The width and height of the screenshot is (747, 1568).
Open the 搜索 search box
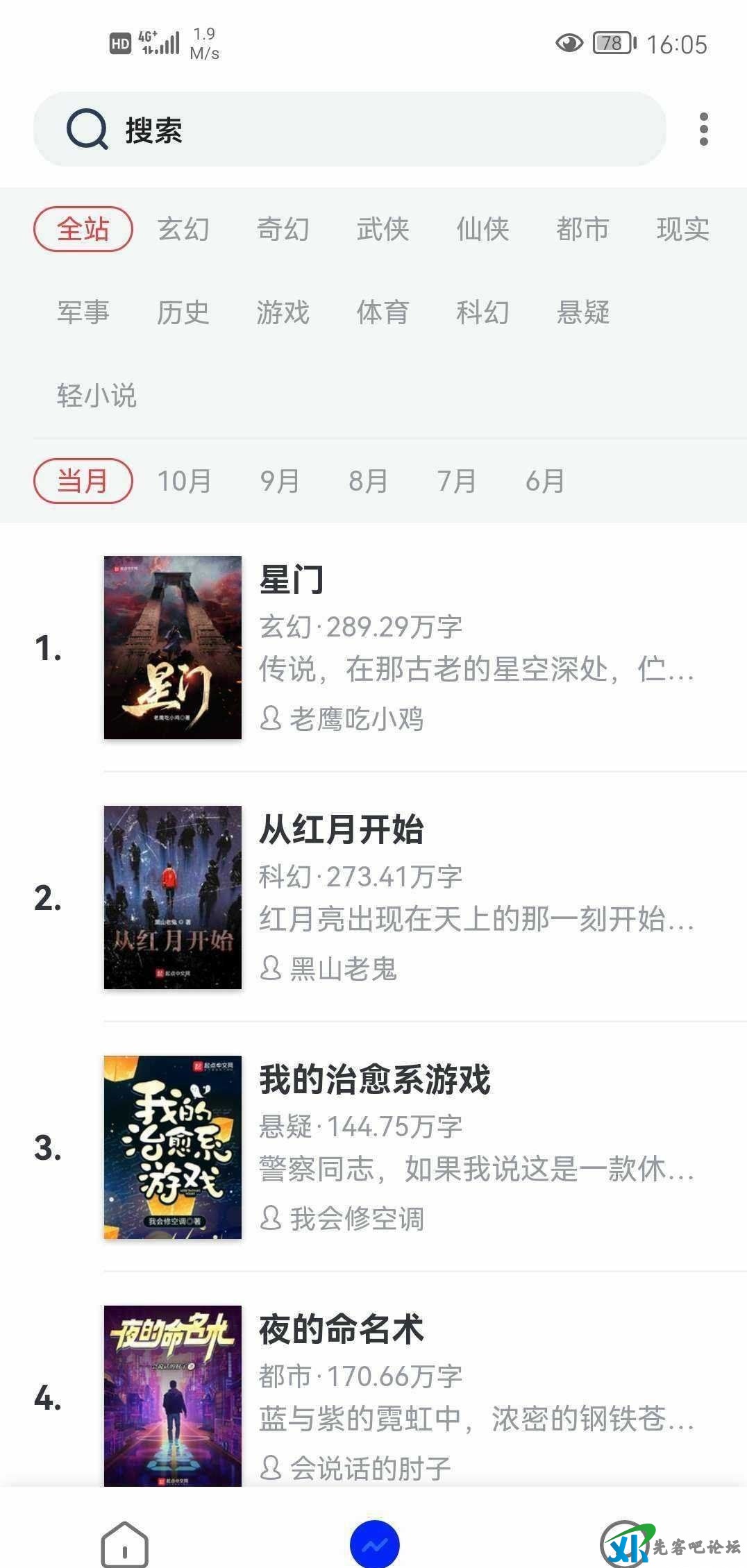(347, 130)
